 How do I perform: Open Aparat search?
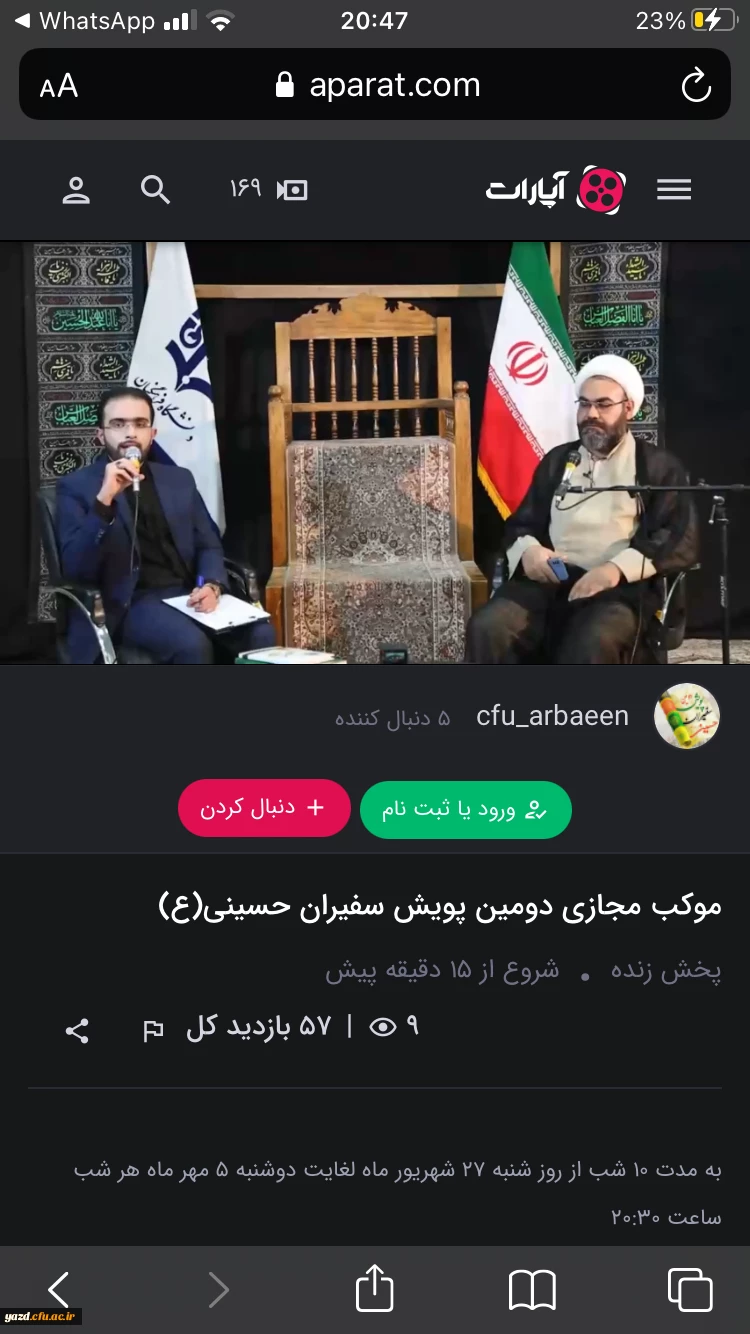[x=156, y=189]
